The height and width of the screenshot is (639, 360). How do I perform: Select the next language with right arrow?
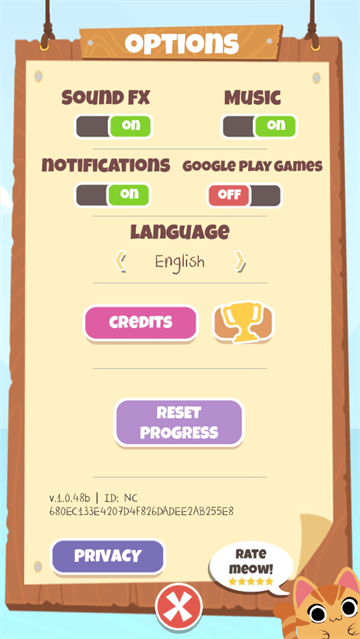coord(241,262)
